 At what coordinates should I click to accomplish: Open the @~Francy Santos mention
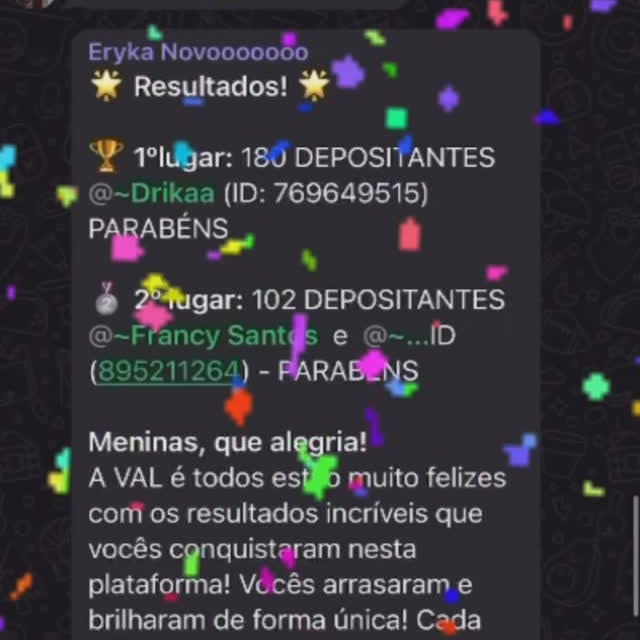coord(203,335)
